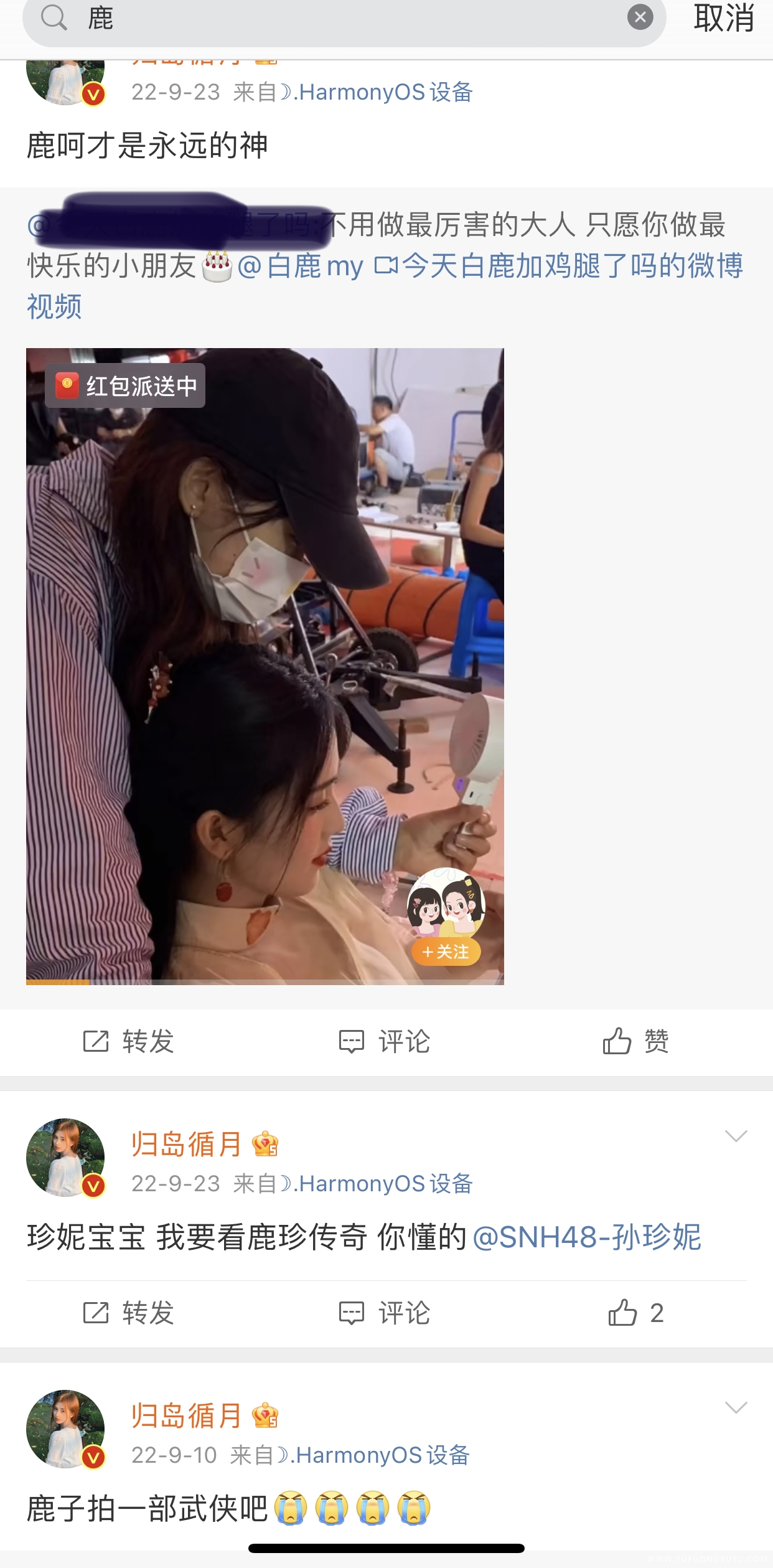Screen dimensions: 773x1568
Task: Open the 归岛循月 username on the 22-9-10 post
Action: click(185, 1415)
